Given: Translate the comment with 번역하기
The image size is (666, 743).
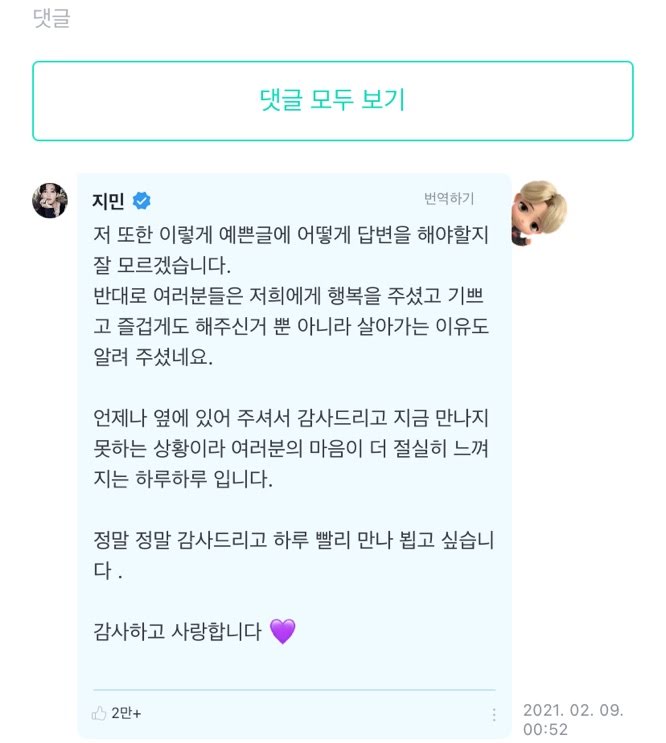Looking at the screenshot, I should tap(449, 199).
